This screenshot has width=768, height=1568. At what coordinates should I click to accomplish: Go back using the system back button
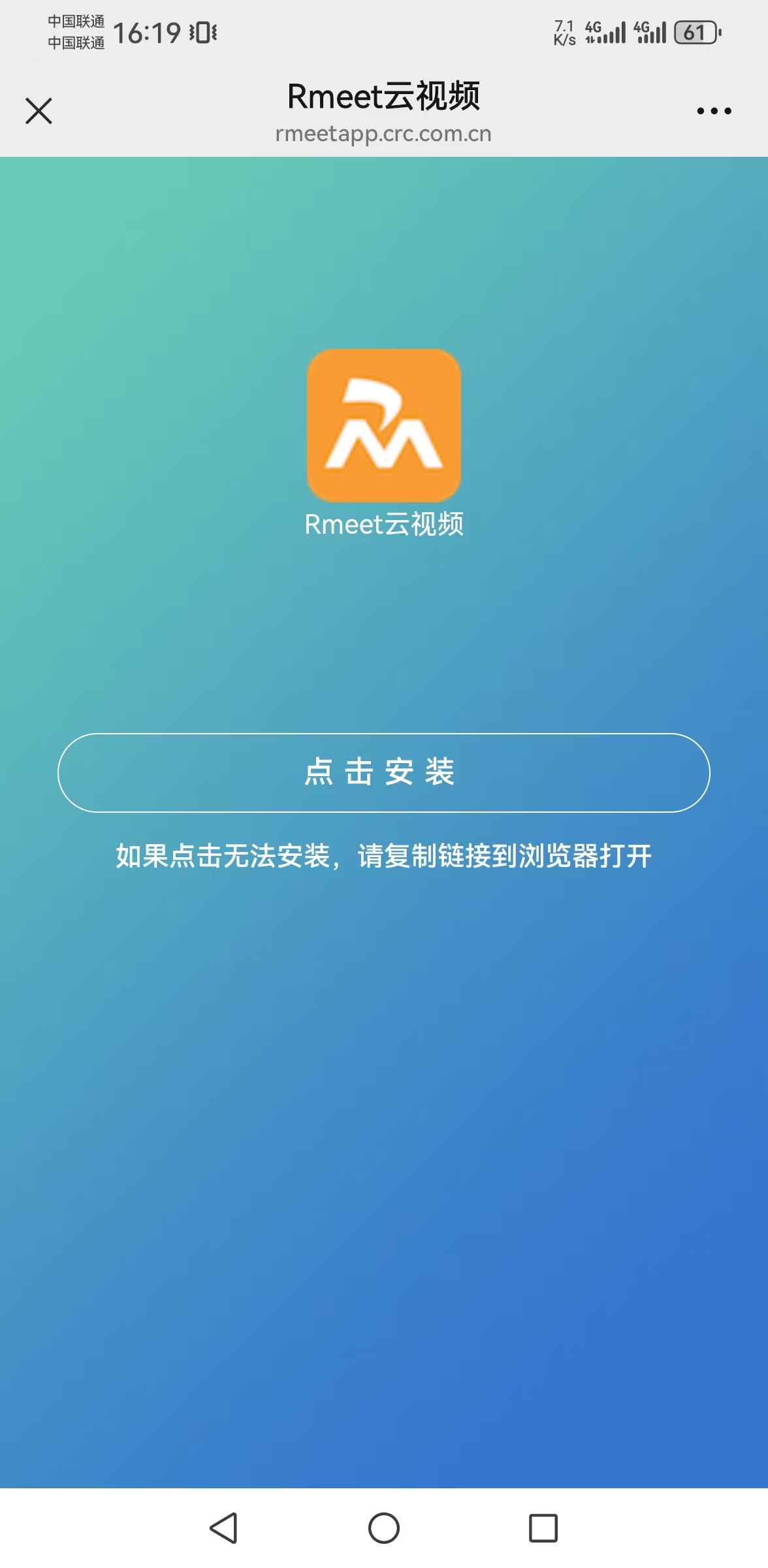[x=224, y=1528]
